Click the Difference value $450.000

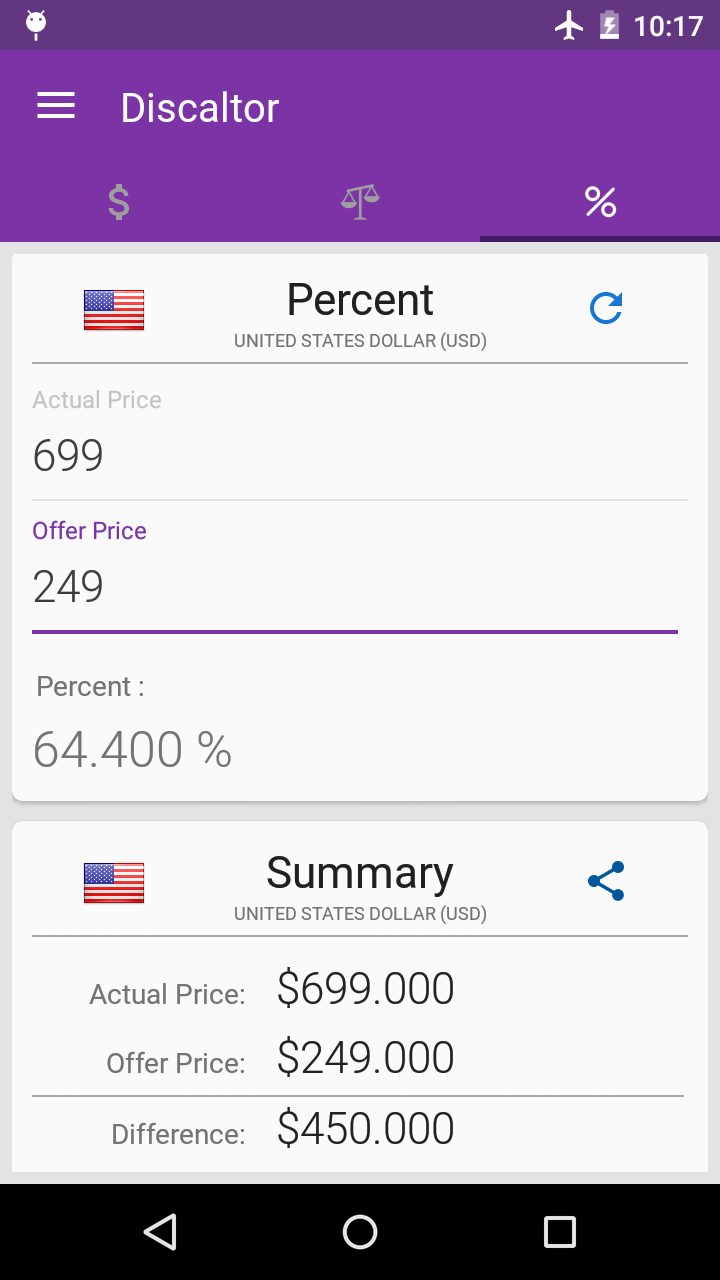(x=365, y=1127)
